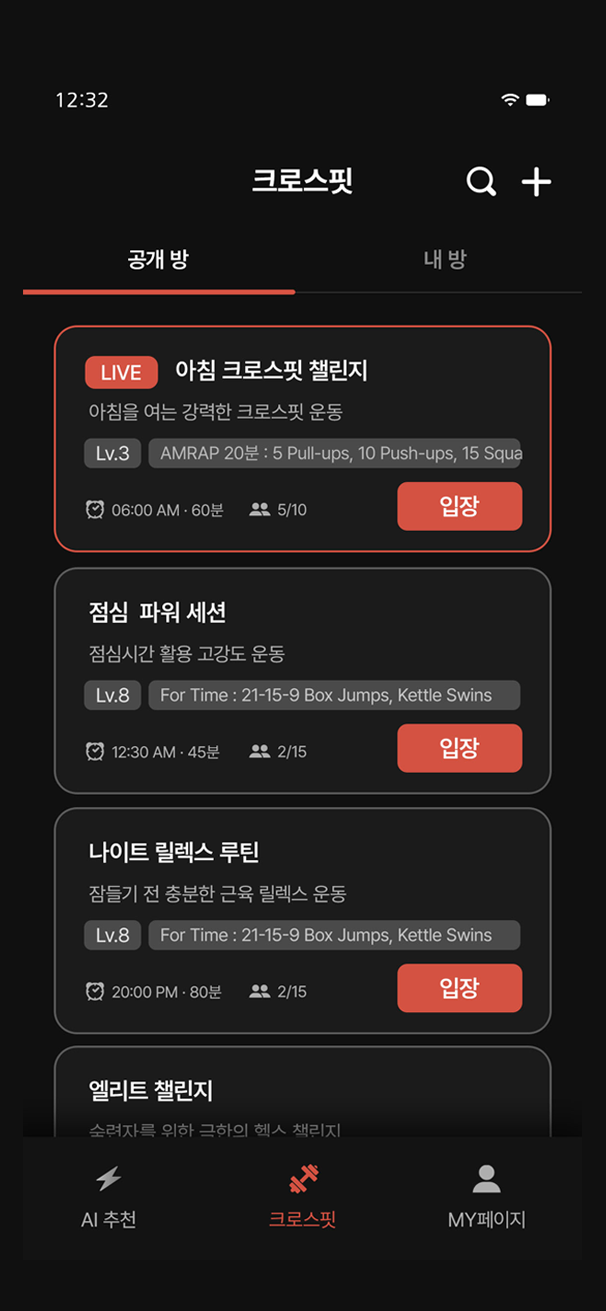This screenshot has width=606, height=1311.
Task: Tap 입장 for 아침 크로스핏 챌린지
Action: [459, 506]
